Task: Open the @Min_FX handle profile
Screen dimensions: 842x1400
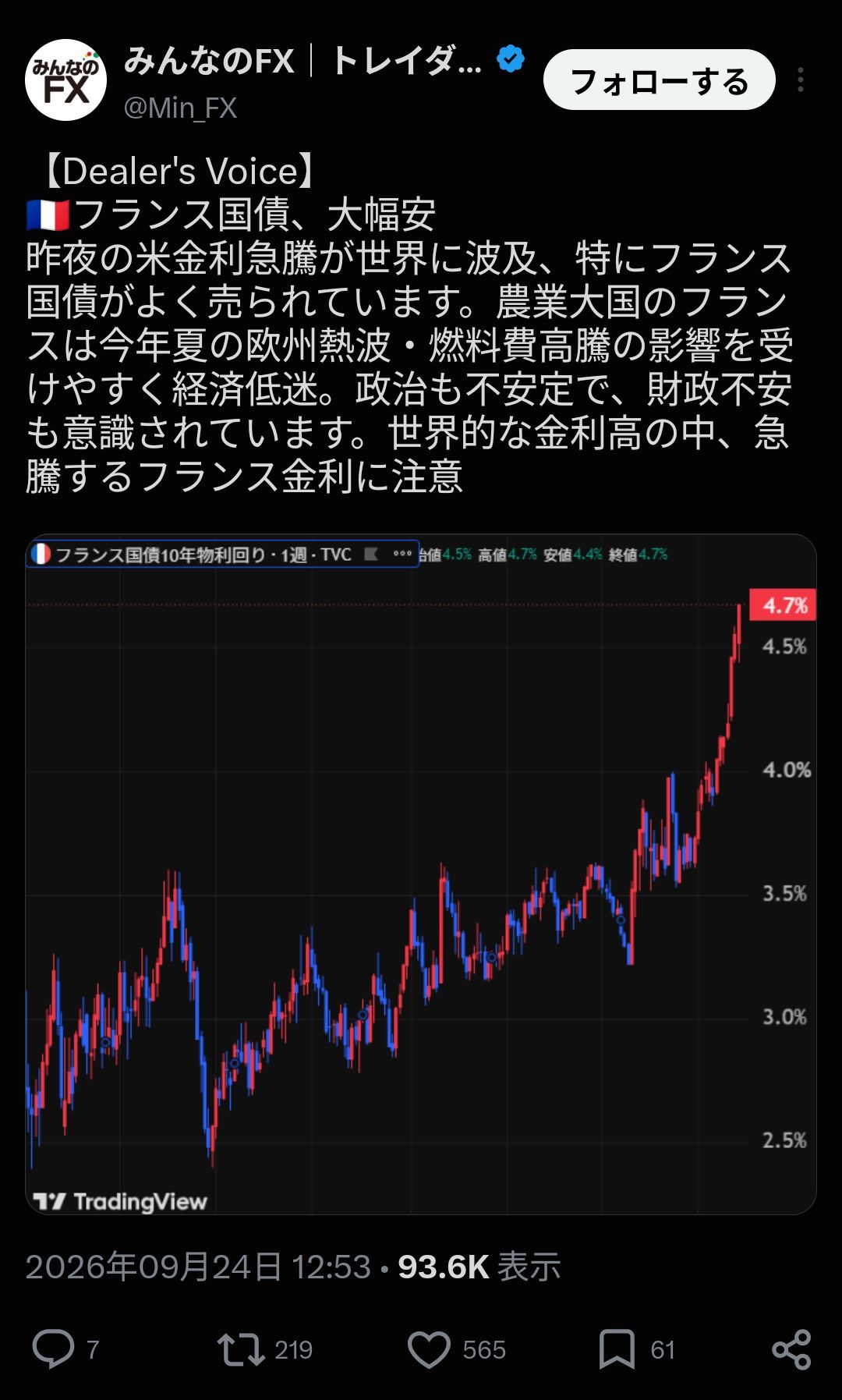Action: point(180,108)
